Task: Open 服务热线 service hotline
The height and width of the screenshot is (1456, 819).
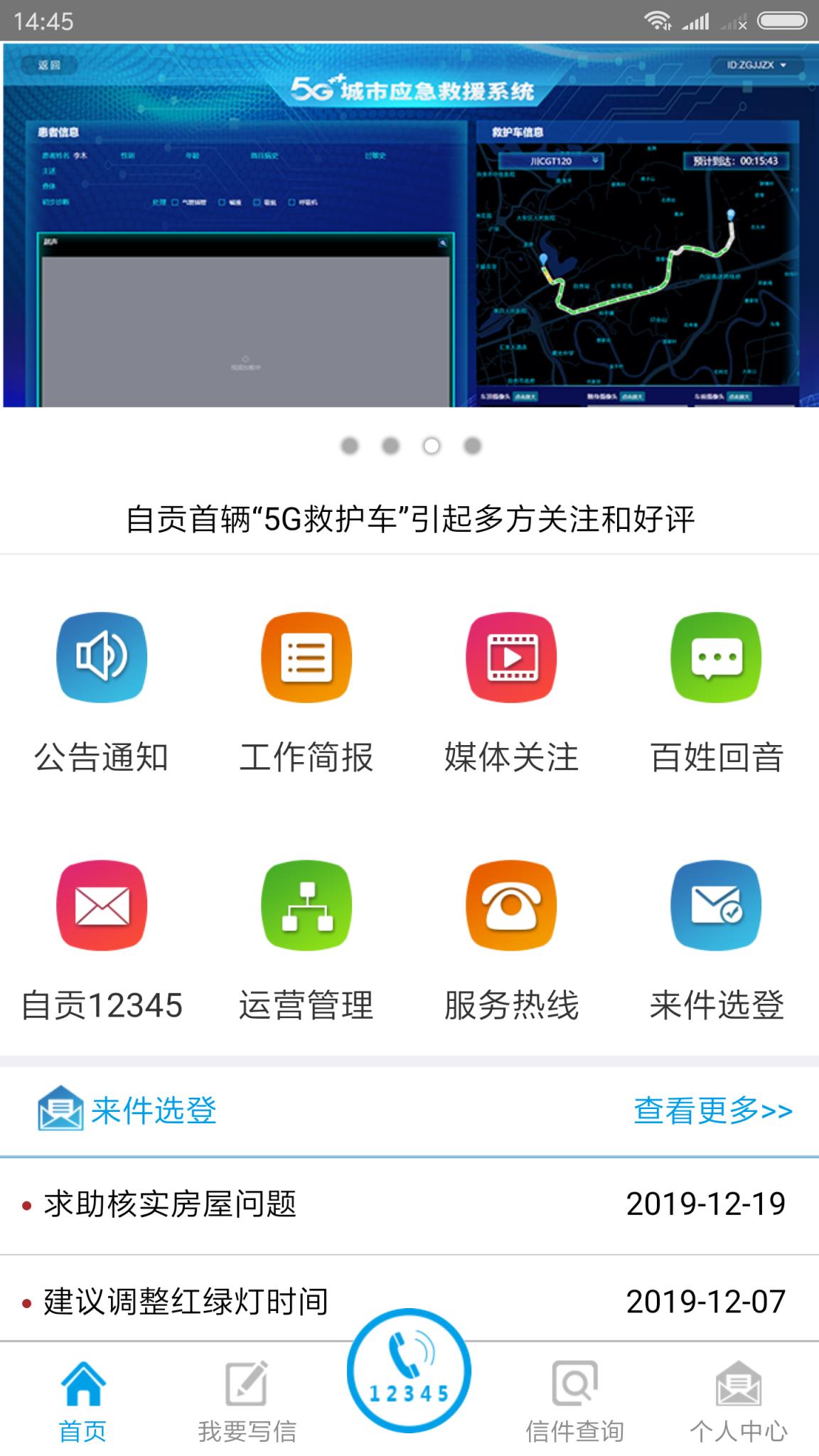Action: click(510, 905)
